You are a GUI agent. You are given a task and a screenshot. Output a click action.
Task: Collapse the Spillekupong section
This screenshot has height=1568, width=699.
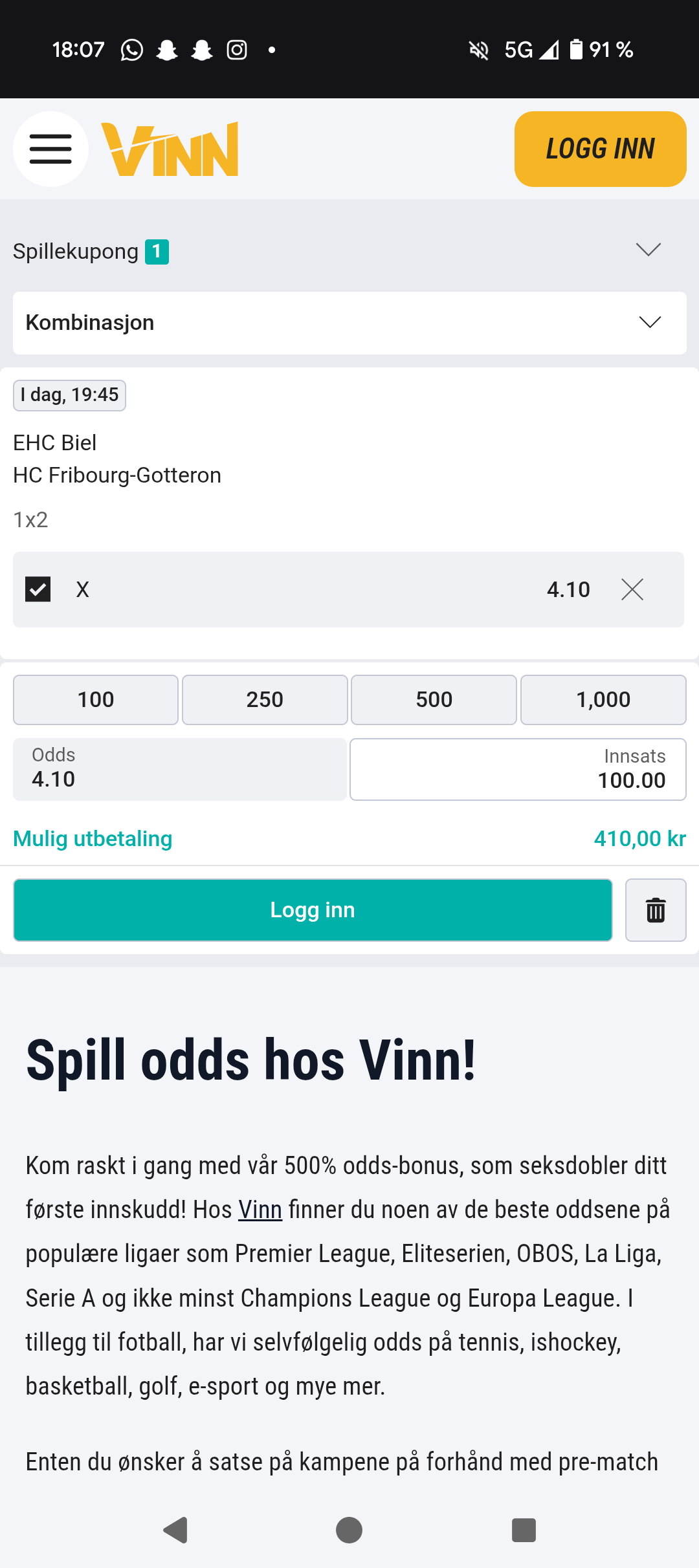point(648,250)
